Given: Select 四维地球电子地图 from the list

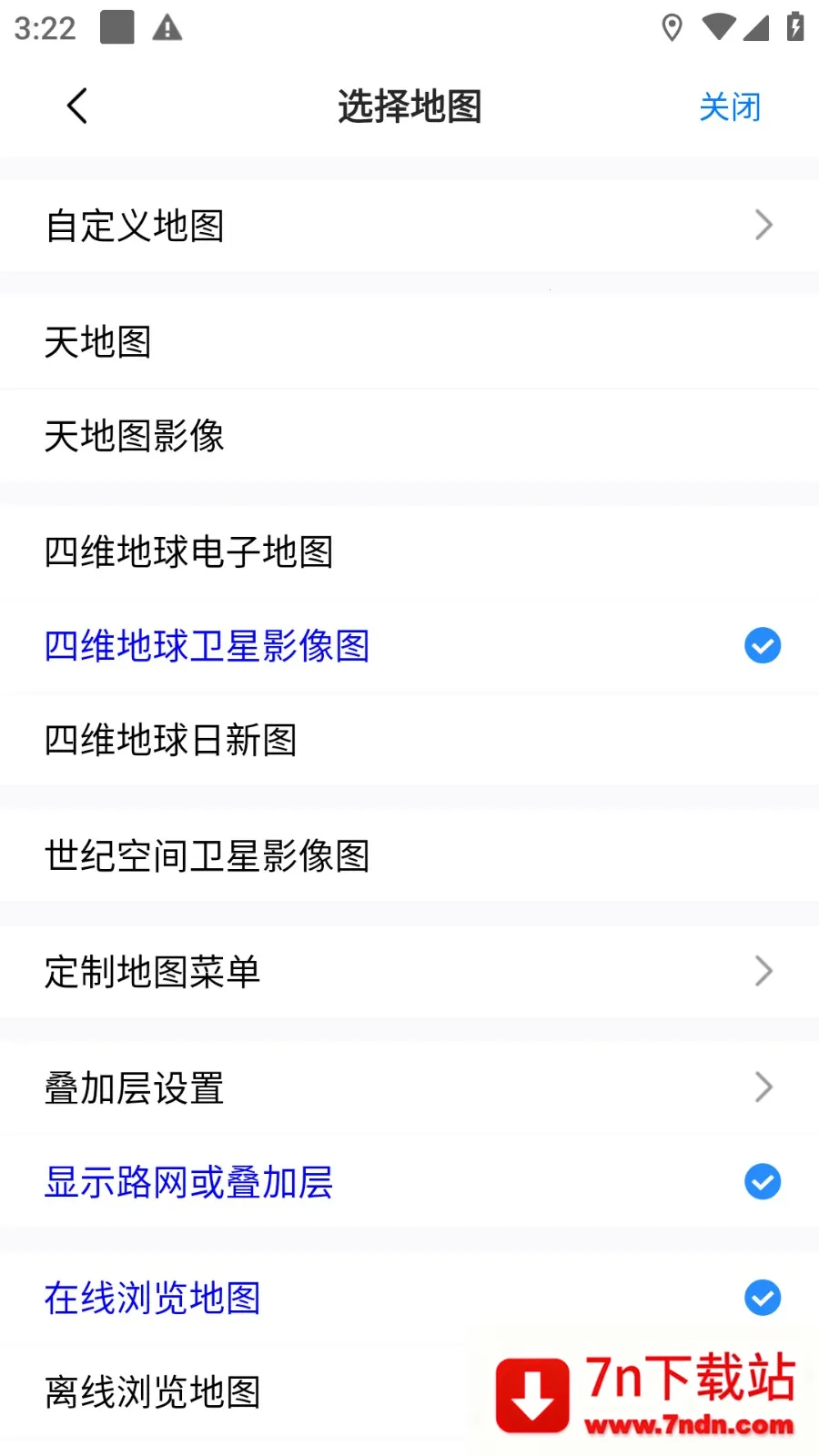Looking at the screenshot, I should pyautogui.click(x=189, y=552).
